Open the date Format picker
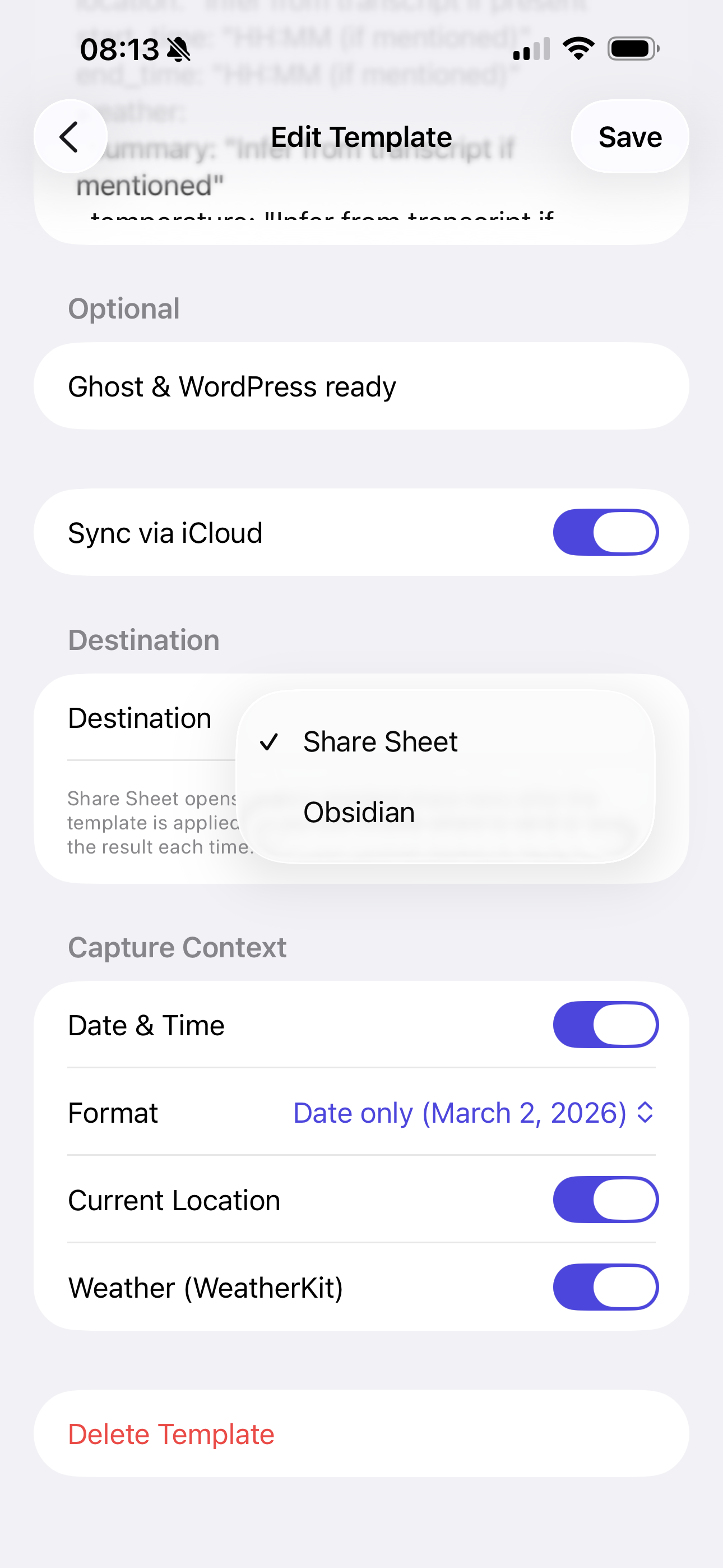The height and width of the screenshot is (1568, 723). (x=473, y=1113)
